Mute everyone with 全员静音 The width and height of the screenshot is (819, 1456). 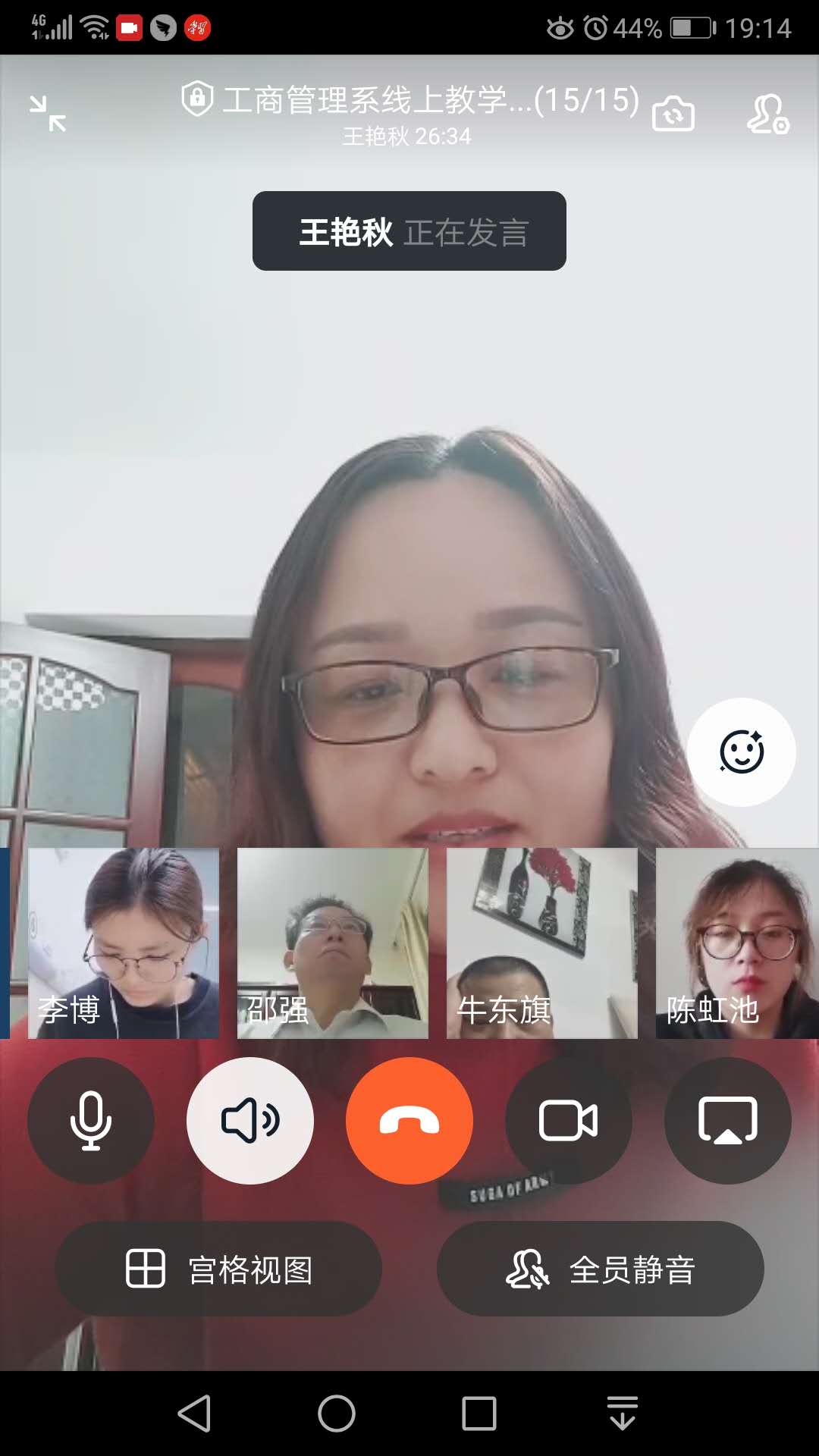[600, 1269]
